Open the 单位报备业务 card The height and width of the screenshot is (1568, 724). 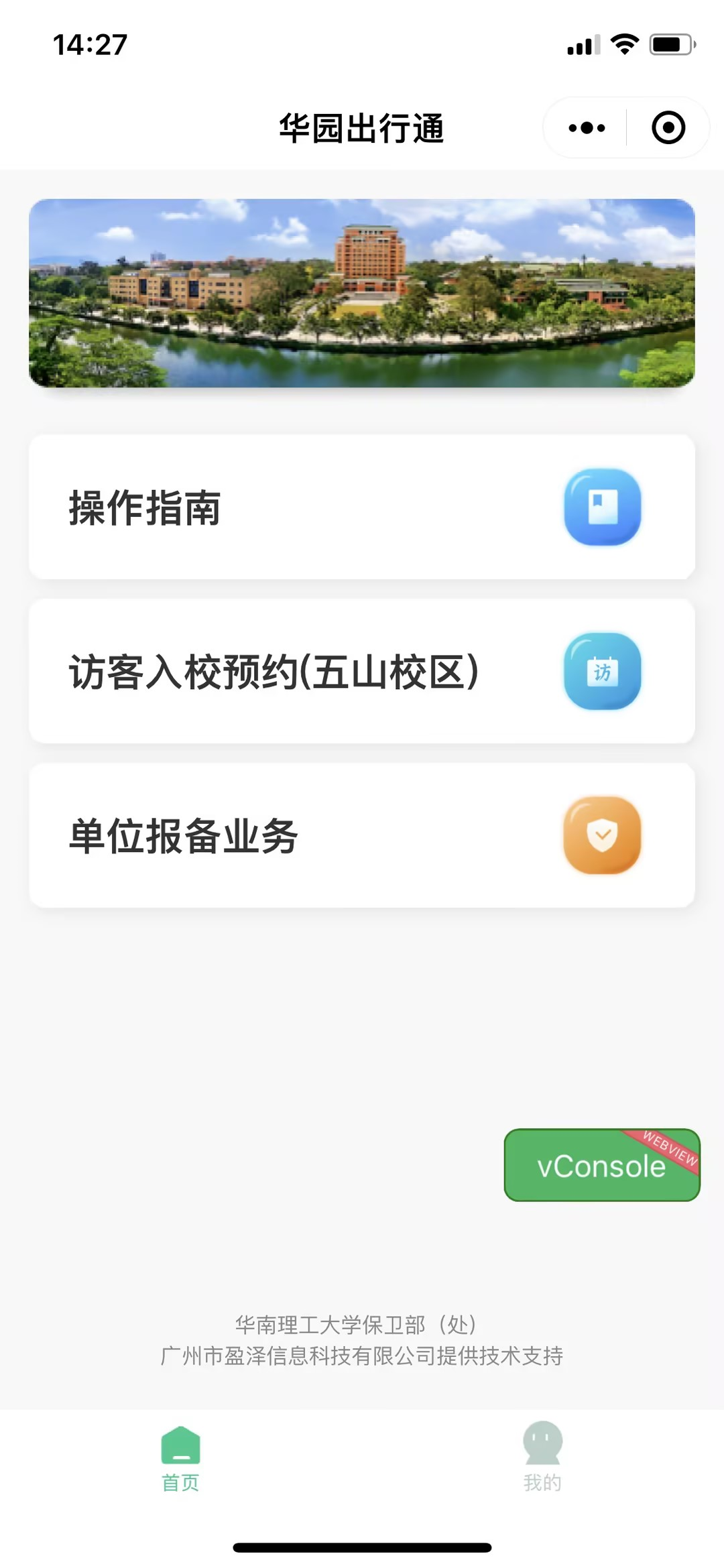362,835
